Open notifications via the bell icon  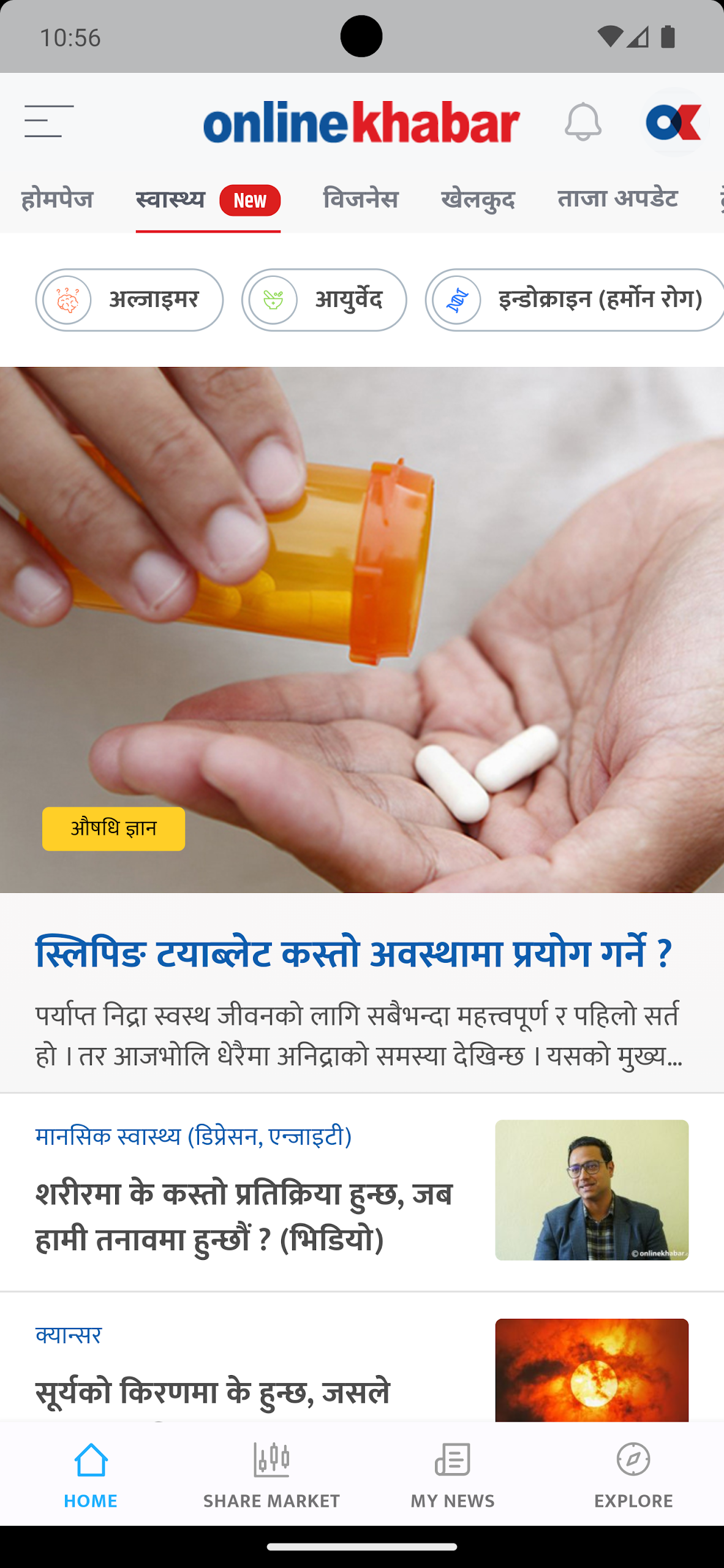[x=583, y=123]
